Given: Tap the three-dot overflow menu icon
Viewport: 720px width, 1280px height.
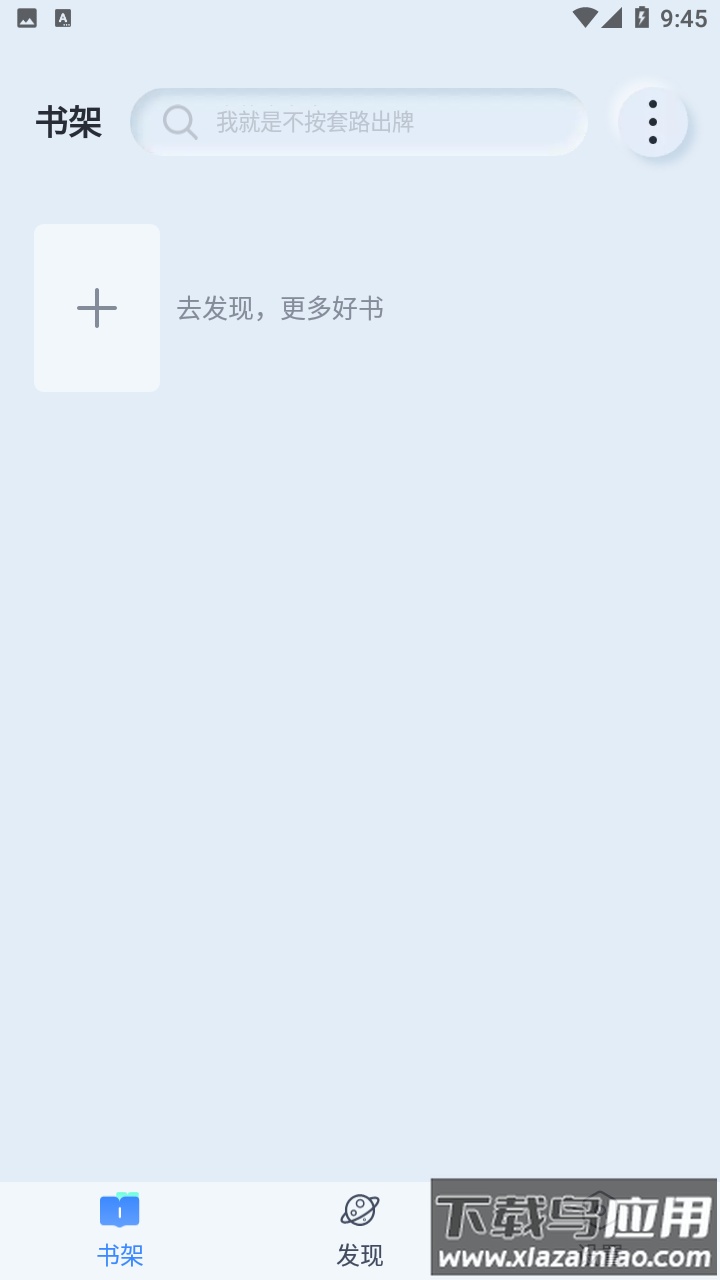Looking at the screenshot, I should (x=652, y=121).
